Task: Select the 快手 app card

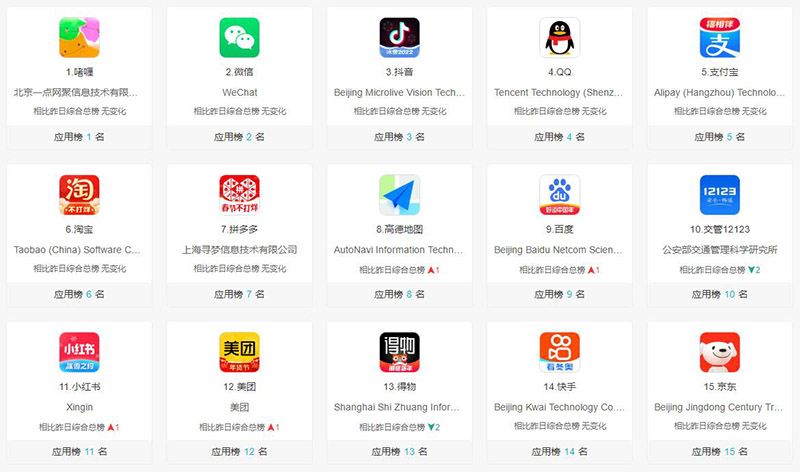Action: 559,353
